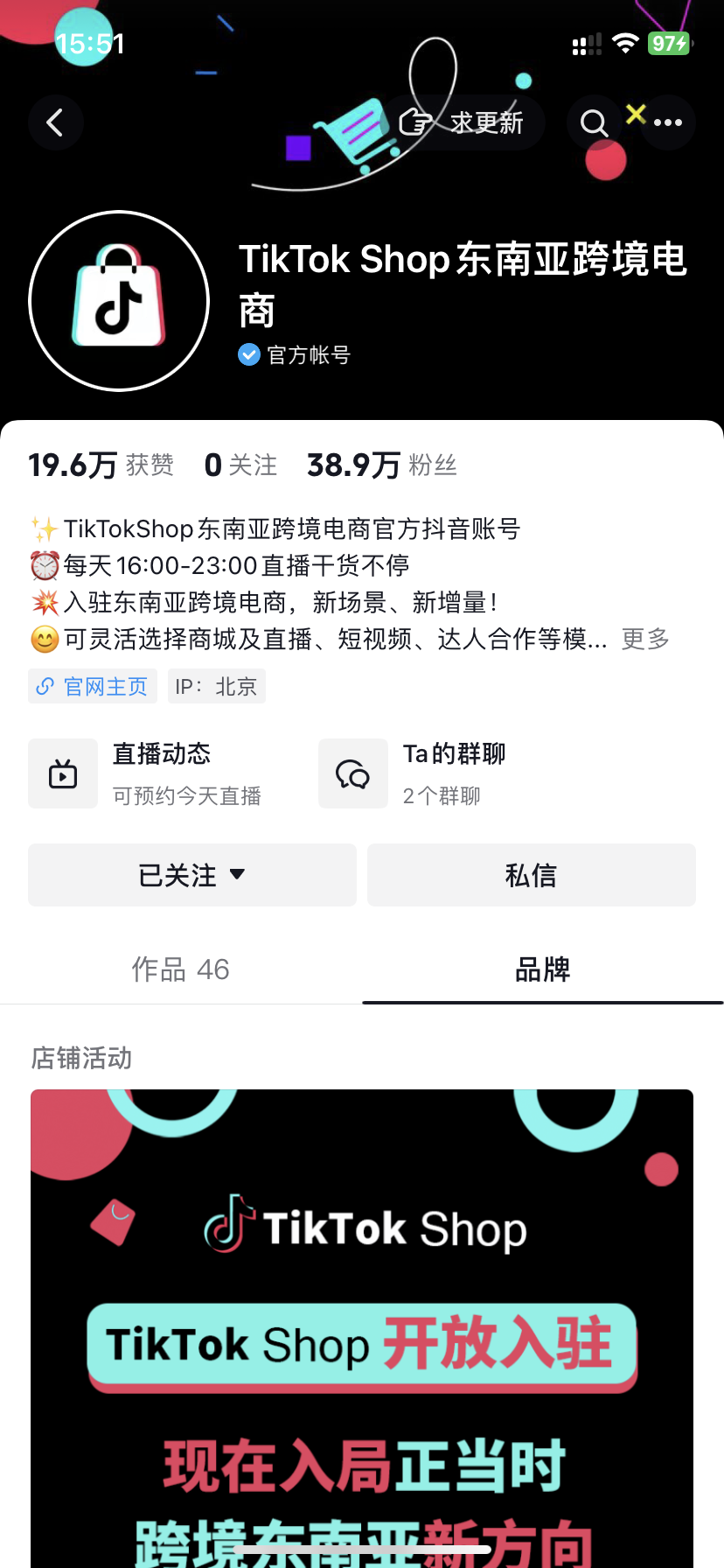View the profile avatar picture

(x=119, y=301)
